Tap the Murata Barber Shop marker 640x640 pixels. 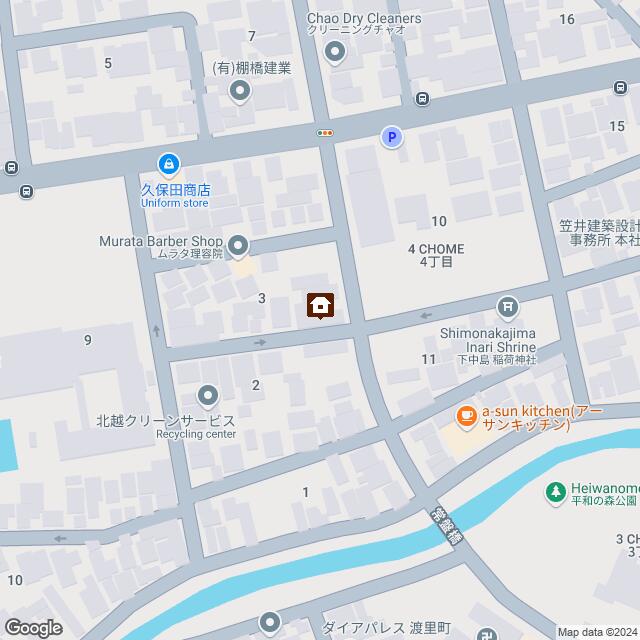238,244
